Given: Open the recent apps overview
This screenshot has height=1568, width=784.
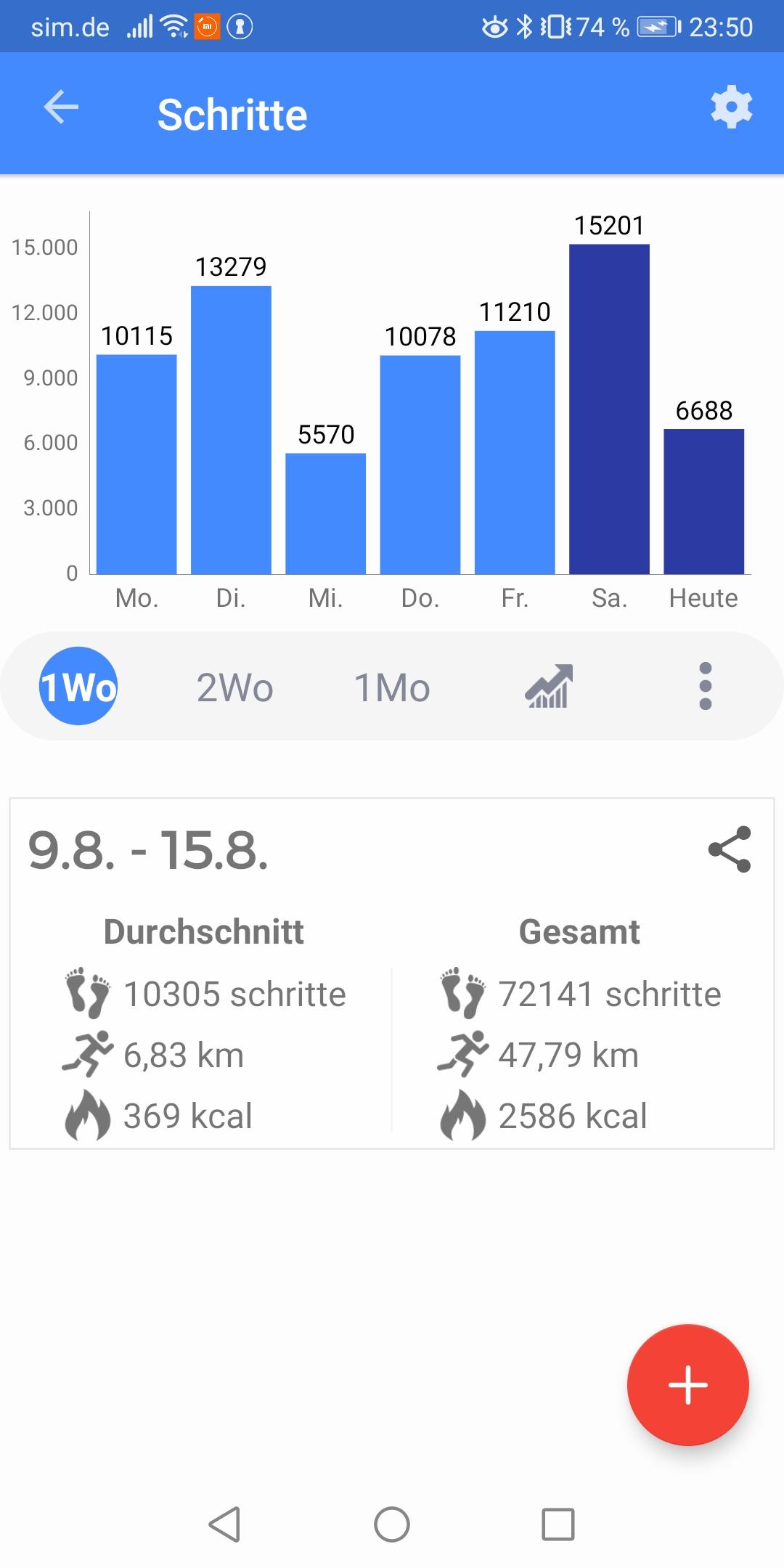Looking at the screenshot, I should [558, 1524].
